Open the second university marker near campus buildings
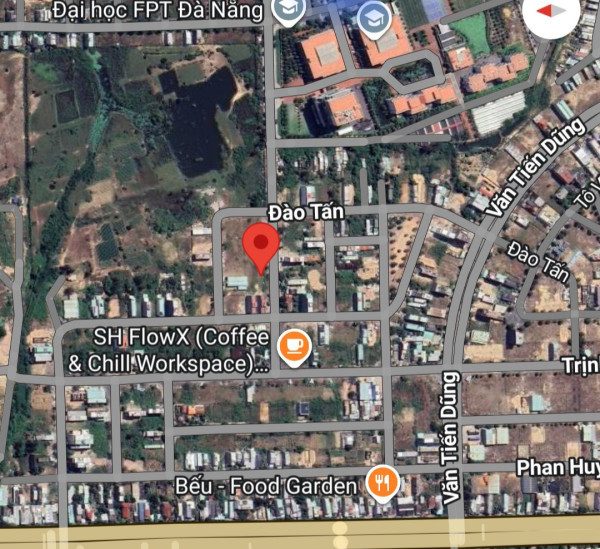The height and width of the screenshot is (549, 600). click(374, 20)
